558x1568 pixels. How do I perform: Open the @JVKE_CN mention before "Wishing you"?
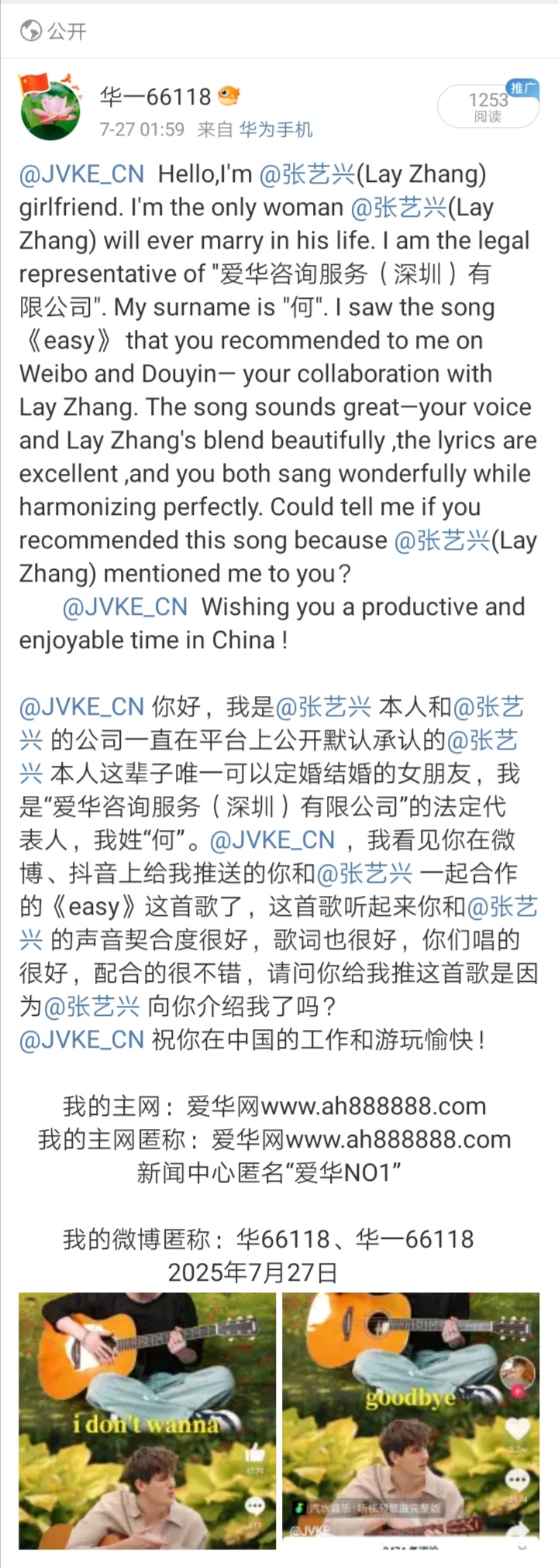point(125,606)
